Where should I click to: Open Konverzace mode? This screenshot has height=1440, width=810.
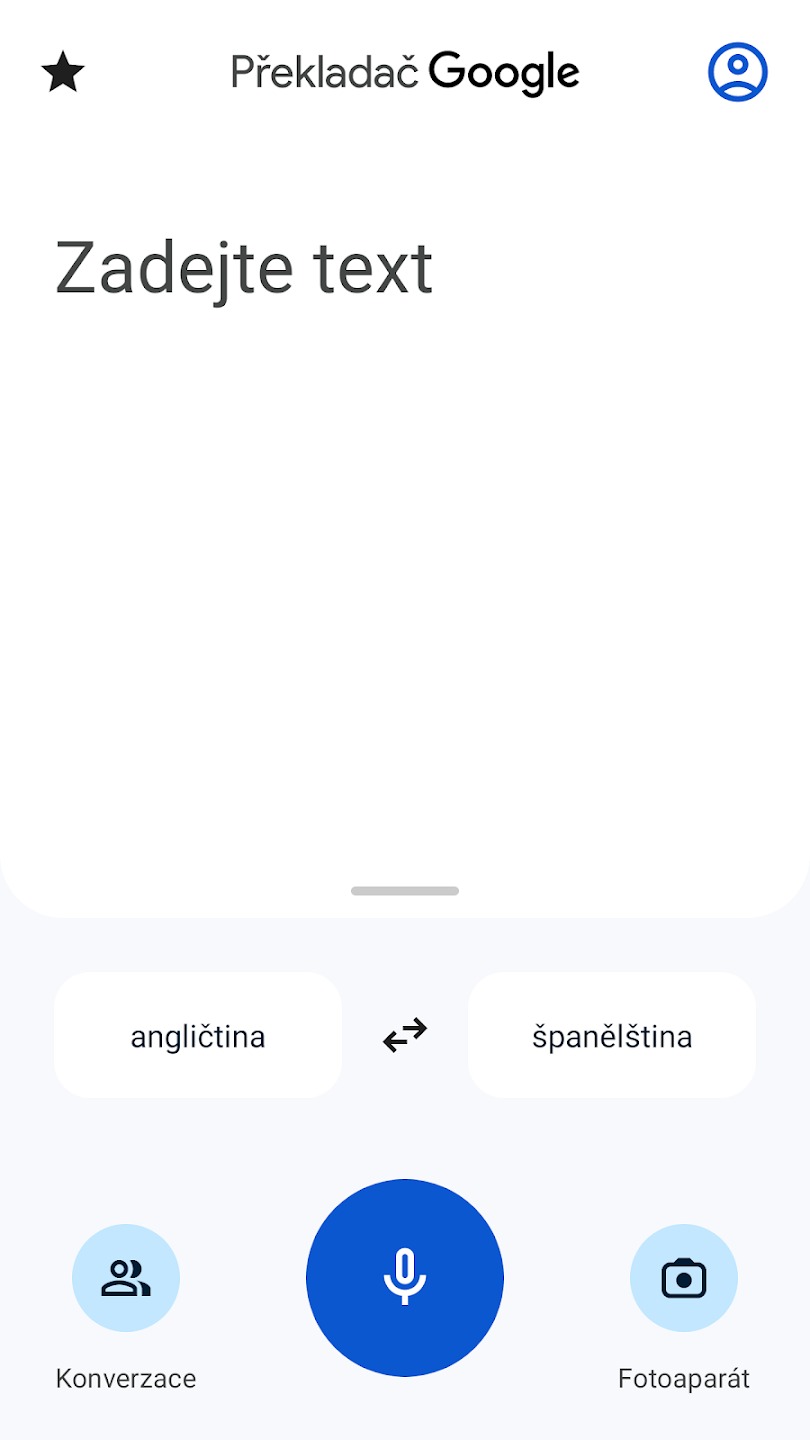tap(126, 1278)
